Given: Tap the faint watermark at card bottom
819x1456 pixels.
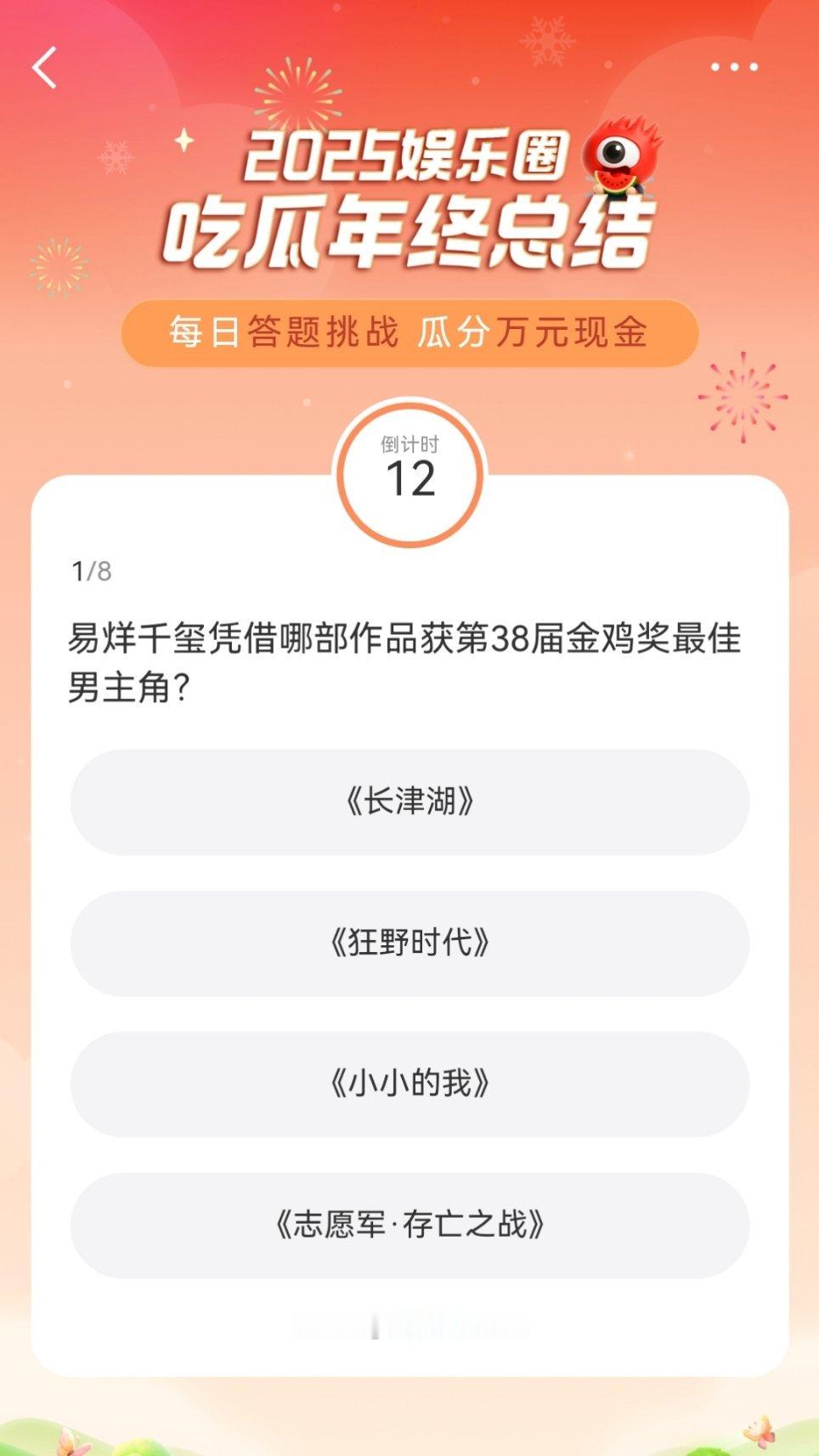Looking at the screenshot, I should (409, 1326).
